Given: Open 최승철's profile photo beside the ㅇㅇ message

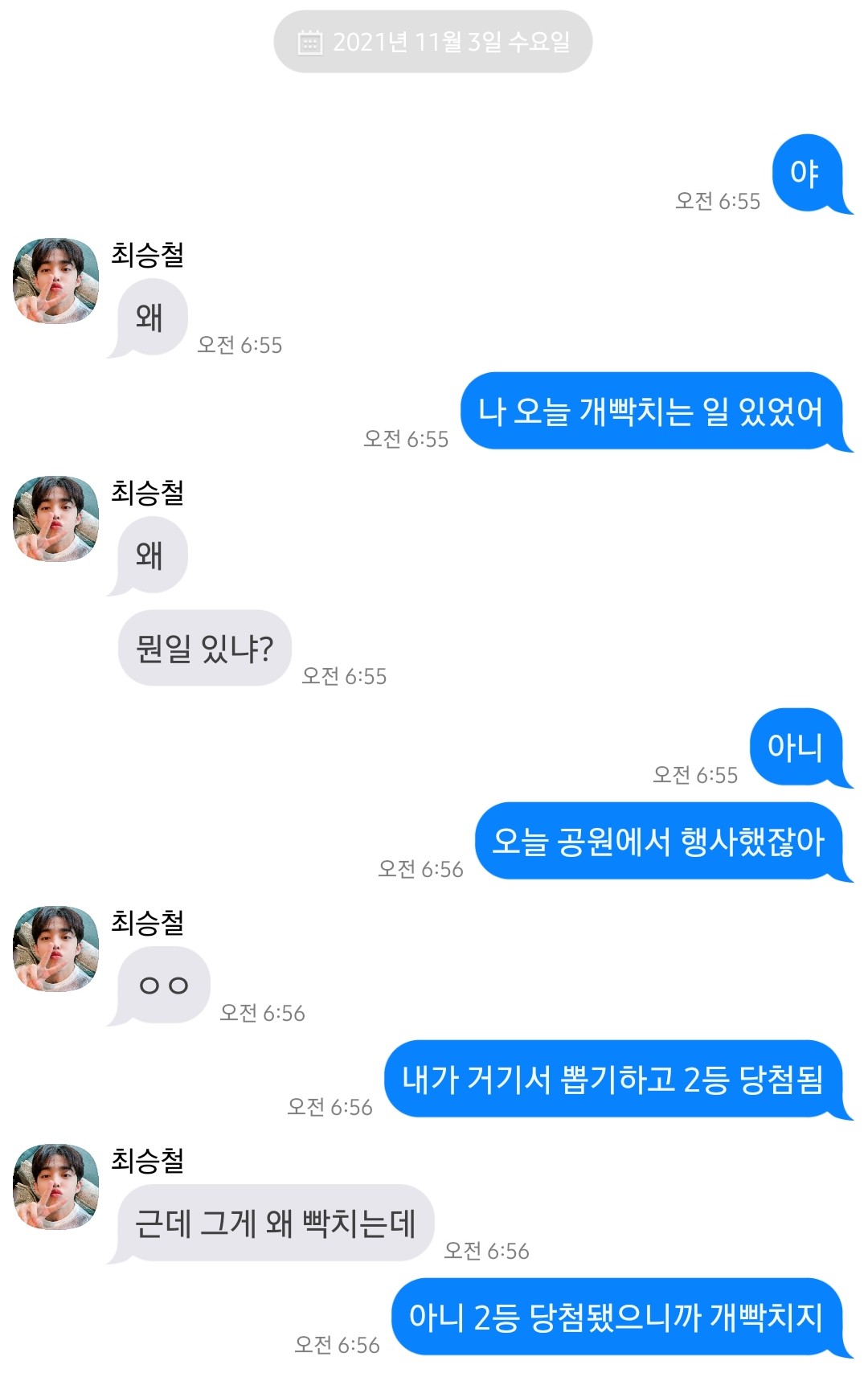Looking at the screenshot, I should click(x=56, y=949).
